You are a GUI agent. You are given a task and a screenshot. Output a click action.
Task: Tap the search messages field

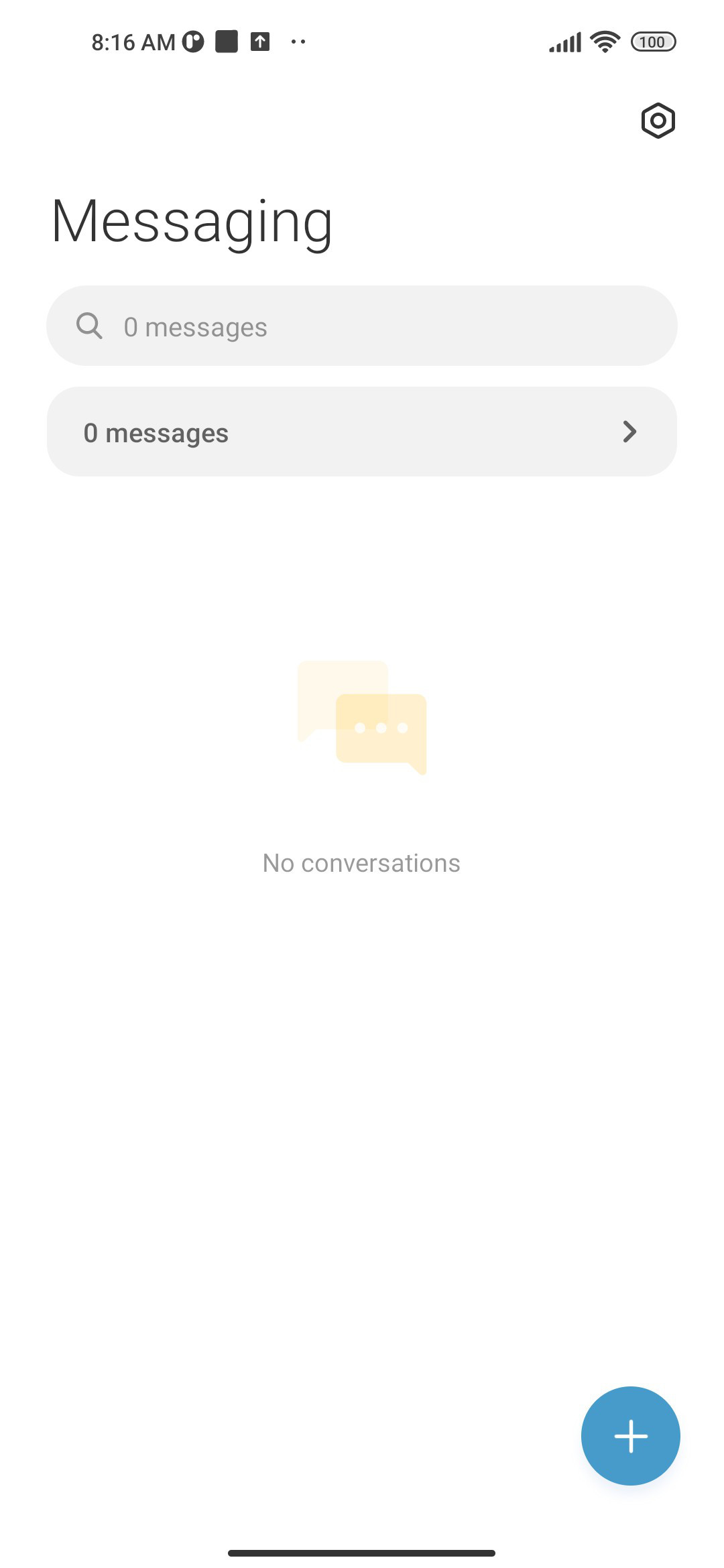362,326
